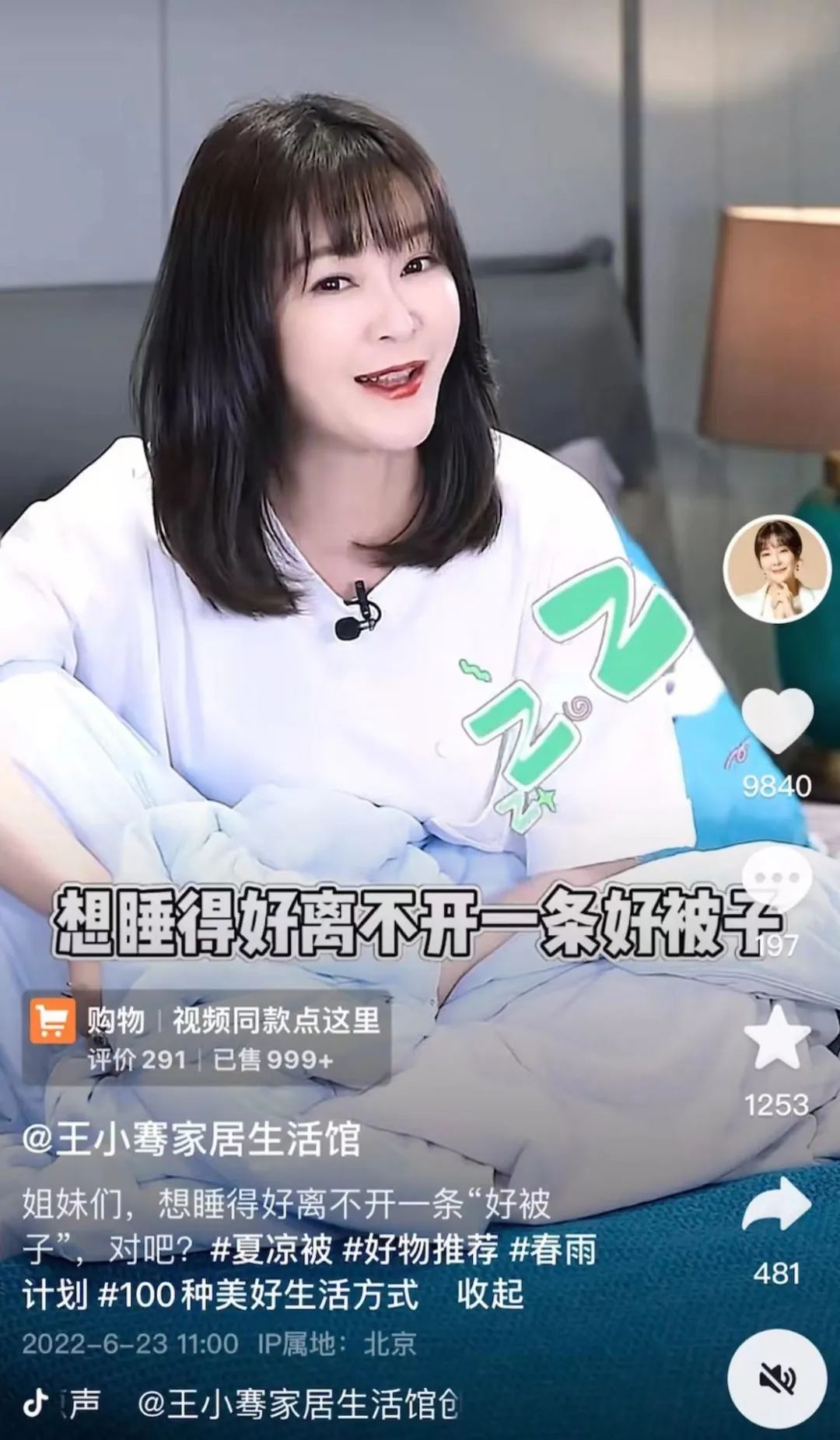Open the original sound track at the bottom
This screenshot has width=840, height=1440.
(296, 1403)
